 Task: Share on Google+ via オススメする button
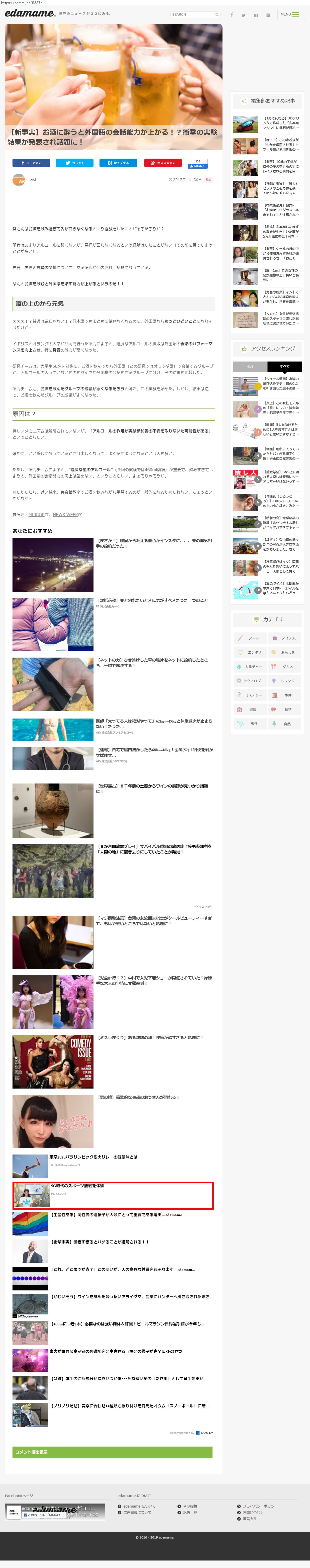162,163
